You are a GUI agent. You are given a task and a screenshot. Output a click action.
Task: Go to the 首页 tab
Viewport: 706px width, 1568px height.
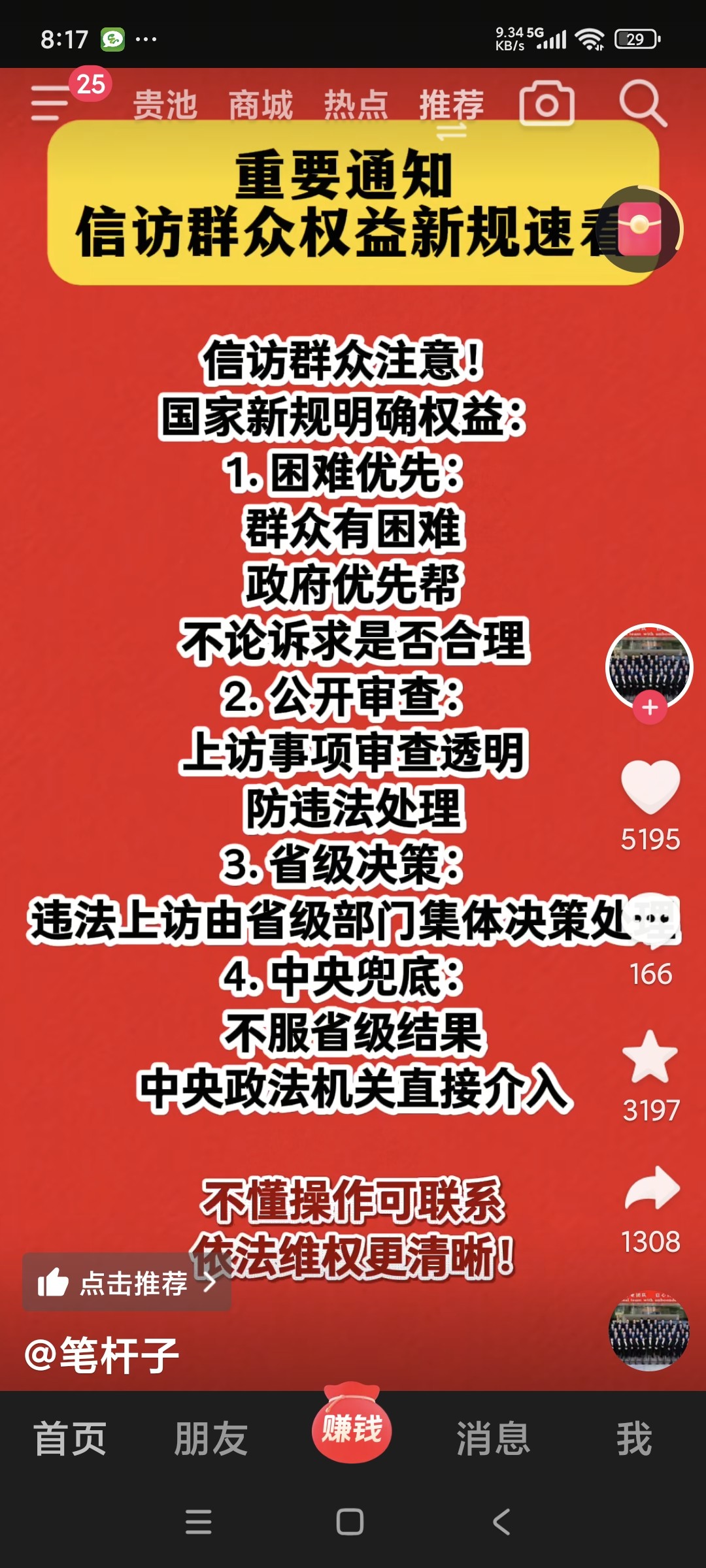pyautogui.click(x=70, y=1439)
